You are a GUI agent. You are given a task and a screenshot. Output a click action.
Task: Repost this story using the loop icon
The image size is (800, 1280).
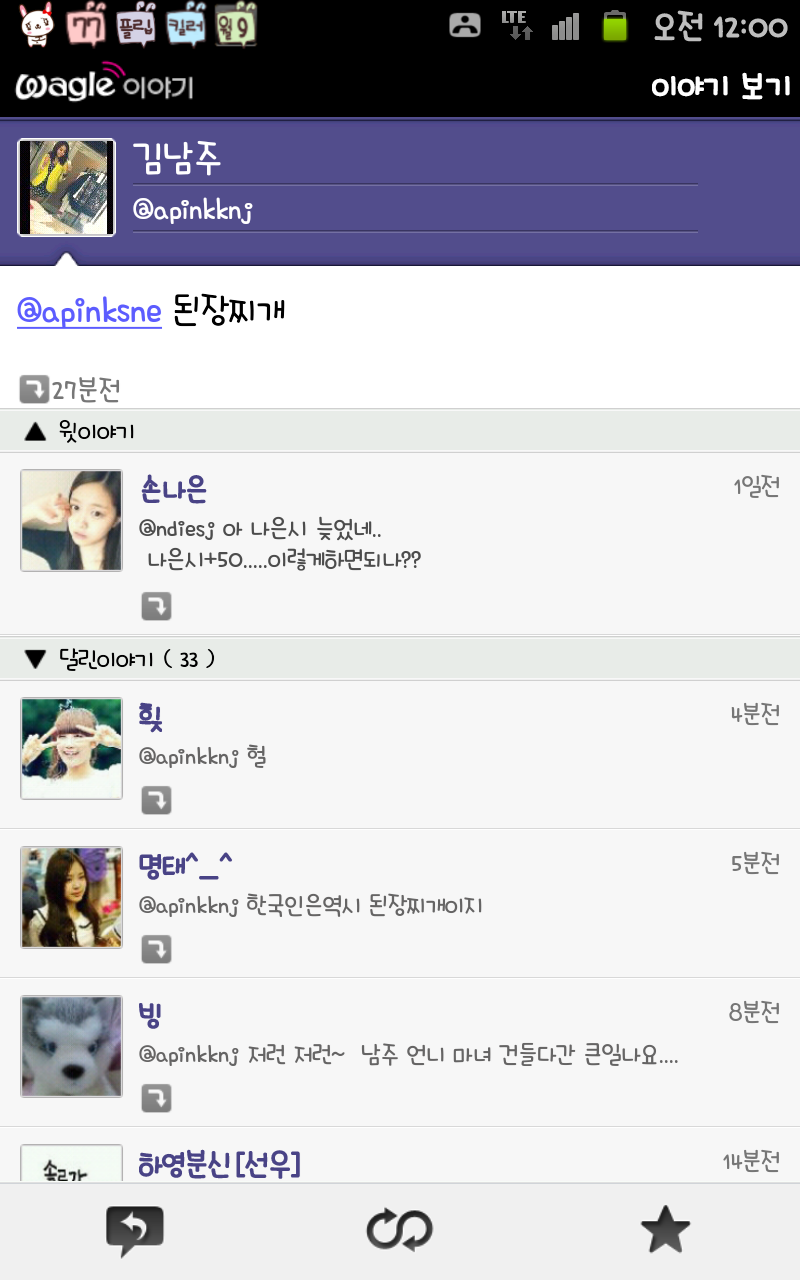pos(399,1231)
